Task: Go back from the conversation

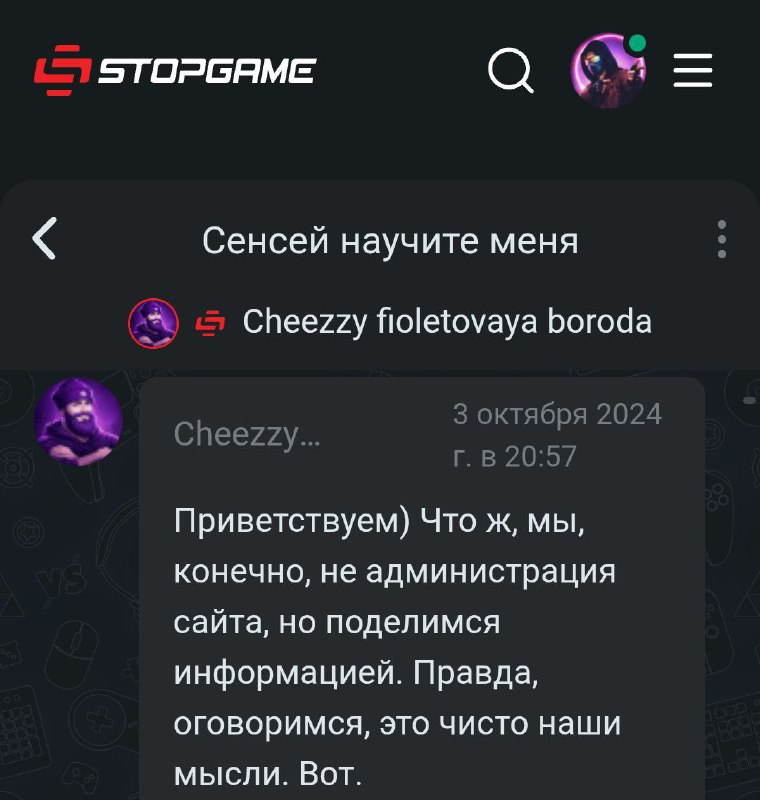Action: tap(45, 240)
